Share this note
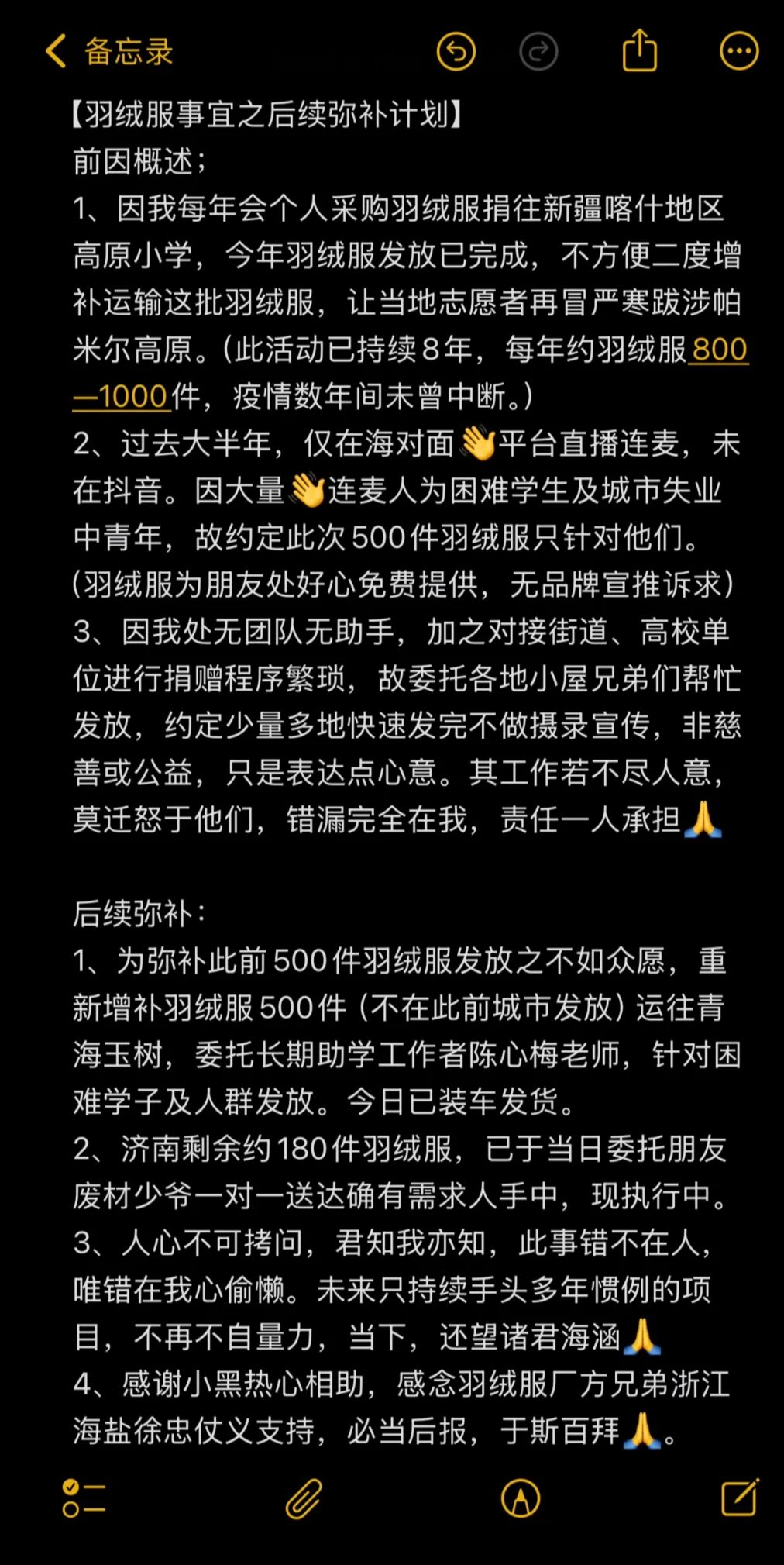The height and width of the screenshot is (1565, 784). pyautogui.click(x=640, y=50)
